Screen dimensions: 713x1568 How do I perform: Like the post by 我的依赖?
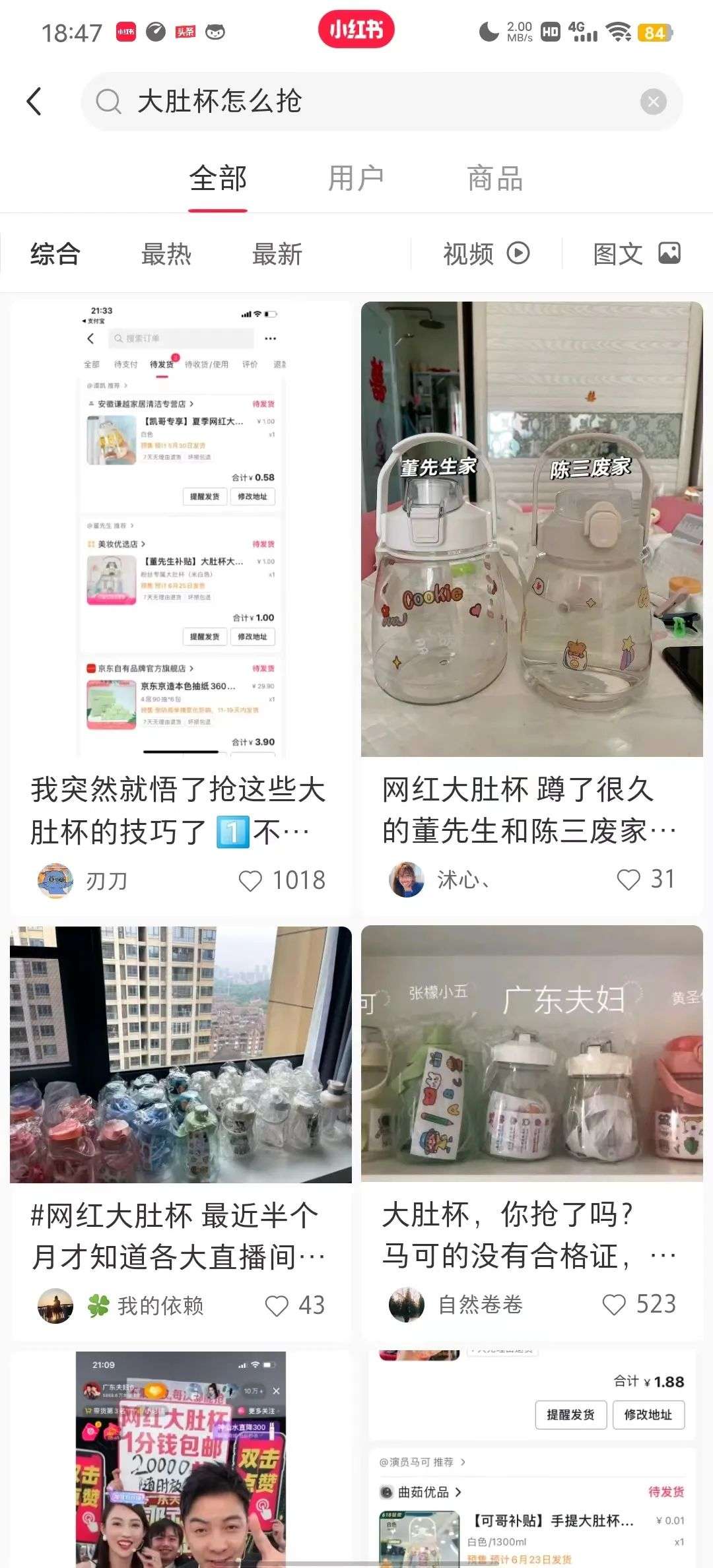click(277, 1306)
